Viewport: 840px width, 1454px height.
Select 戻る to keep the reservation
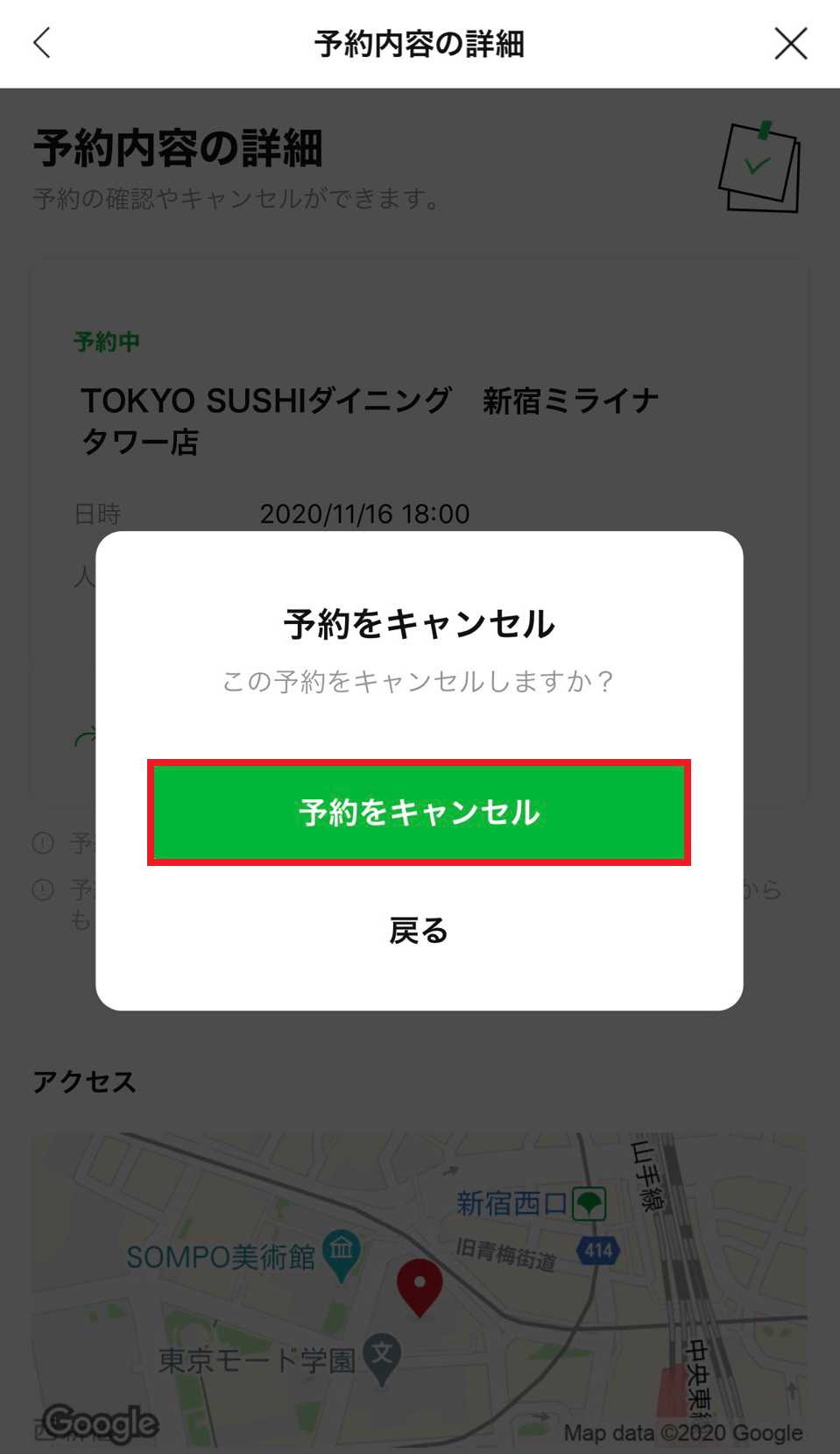click(420, 931)
